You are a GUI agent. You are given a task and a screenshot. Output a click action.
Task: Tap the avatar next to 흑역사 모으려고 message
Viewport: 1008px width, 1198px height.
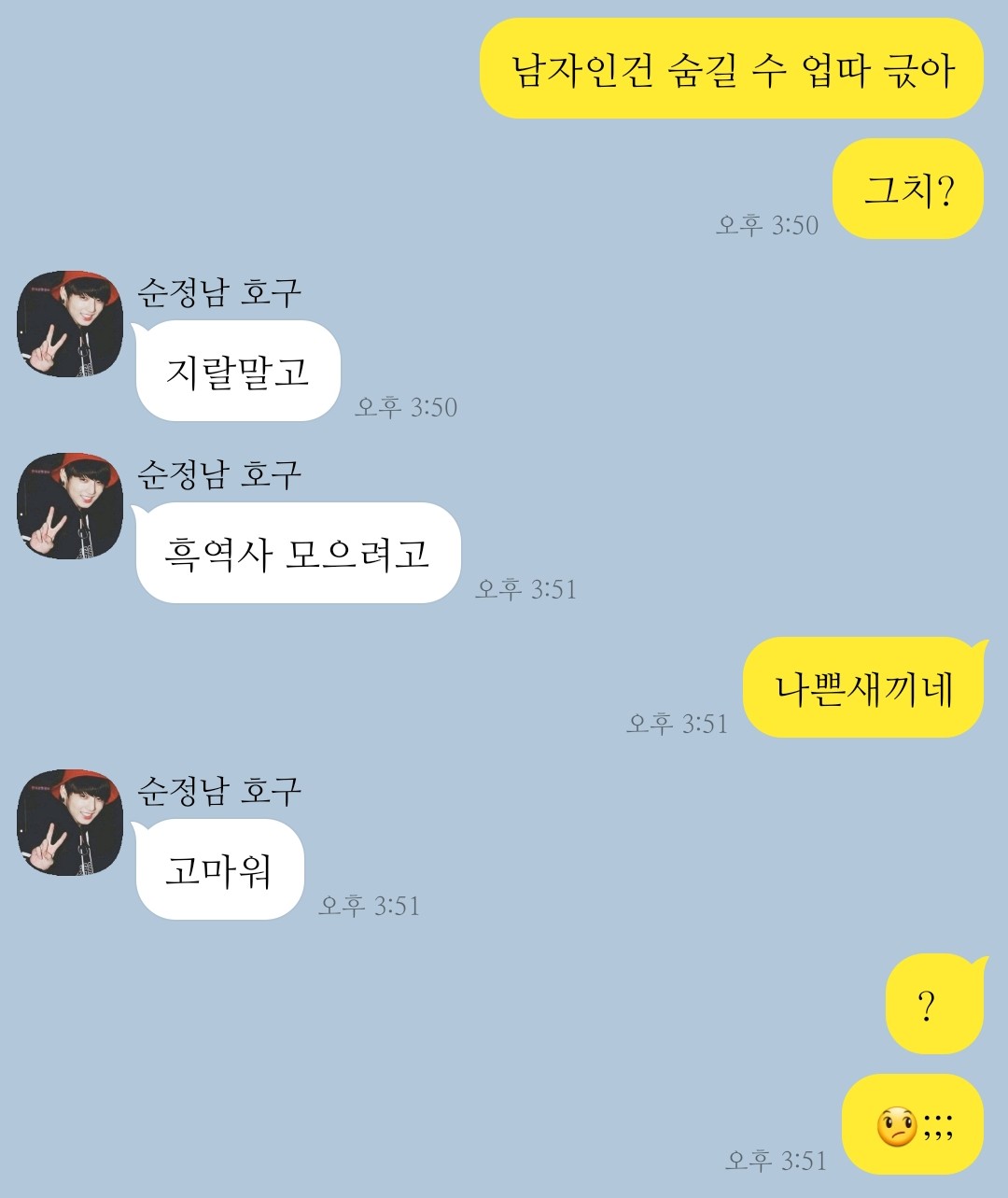[70, 506]
